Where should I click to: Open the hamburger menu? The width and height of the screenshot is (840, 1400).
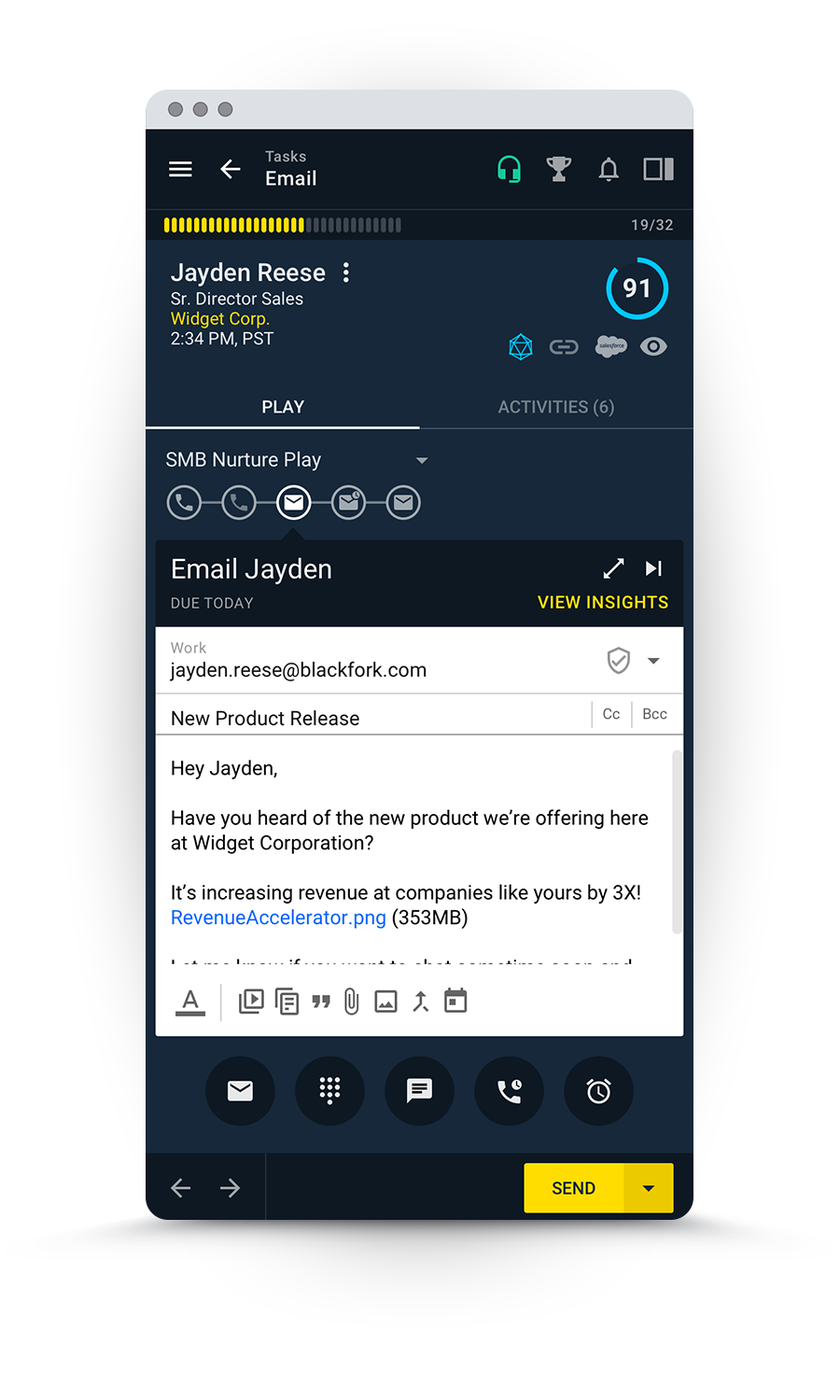[x=180, y=169]
